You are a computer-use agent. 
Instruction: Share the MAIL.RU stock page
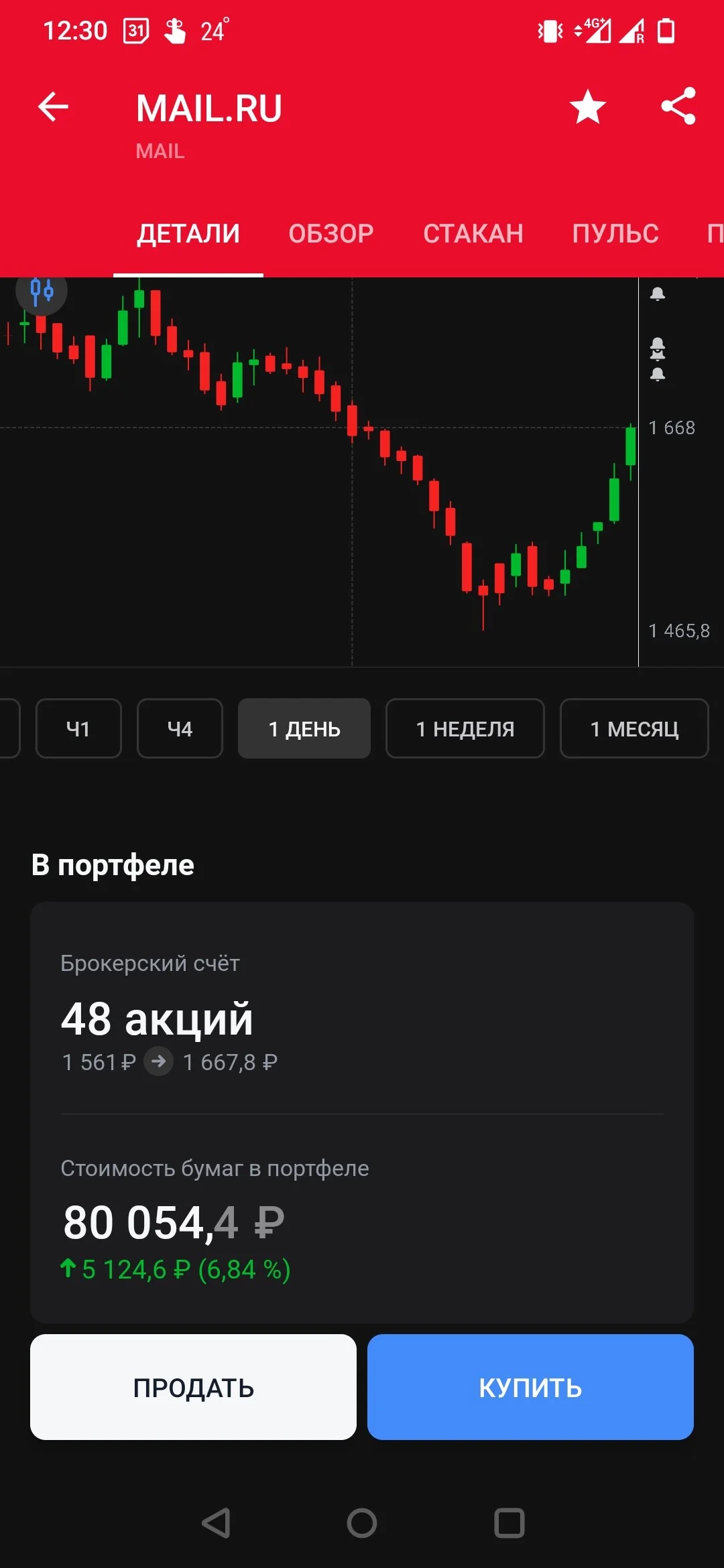click(x=678, y=107)
